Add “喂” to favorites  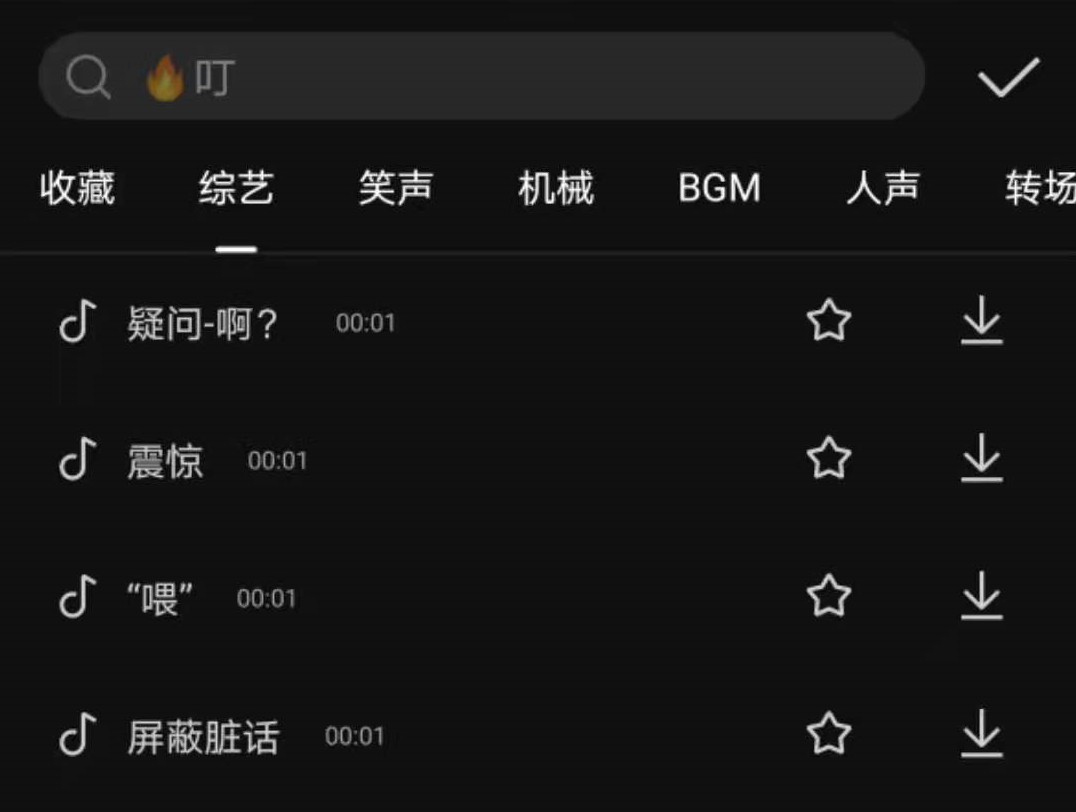(x=829, y=597)
